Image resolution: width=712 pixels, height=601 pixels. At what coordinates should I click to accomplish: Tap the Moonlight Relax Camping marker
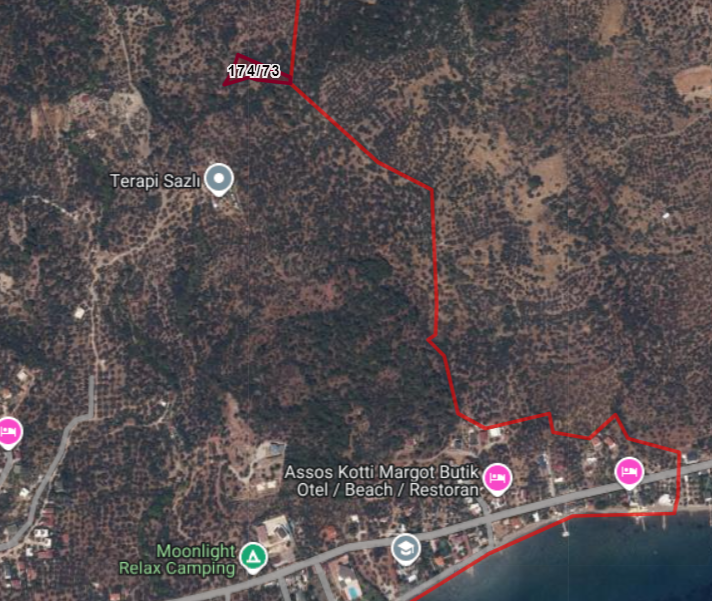254,555
